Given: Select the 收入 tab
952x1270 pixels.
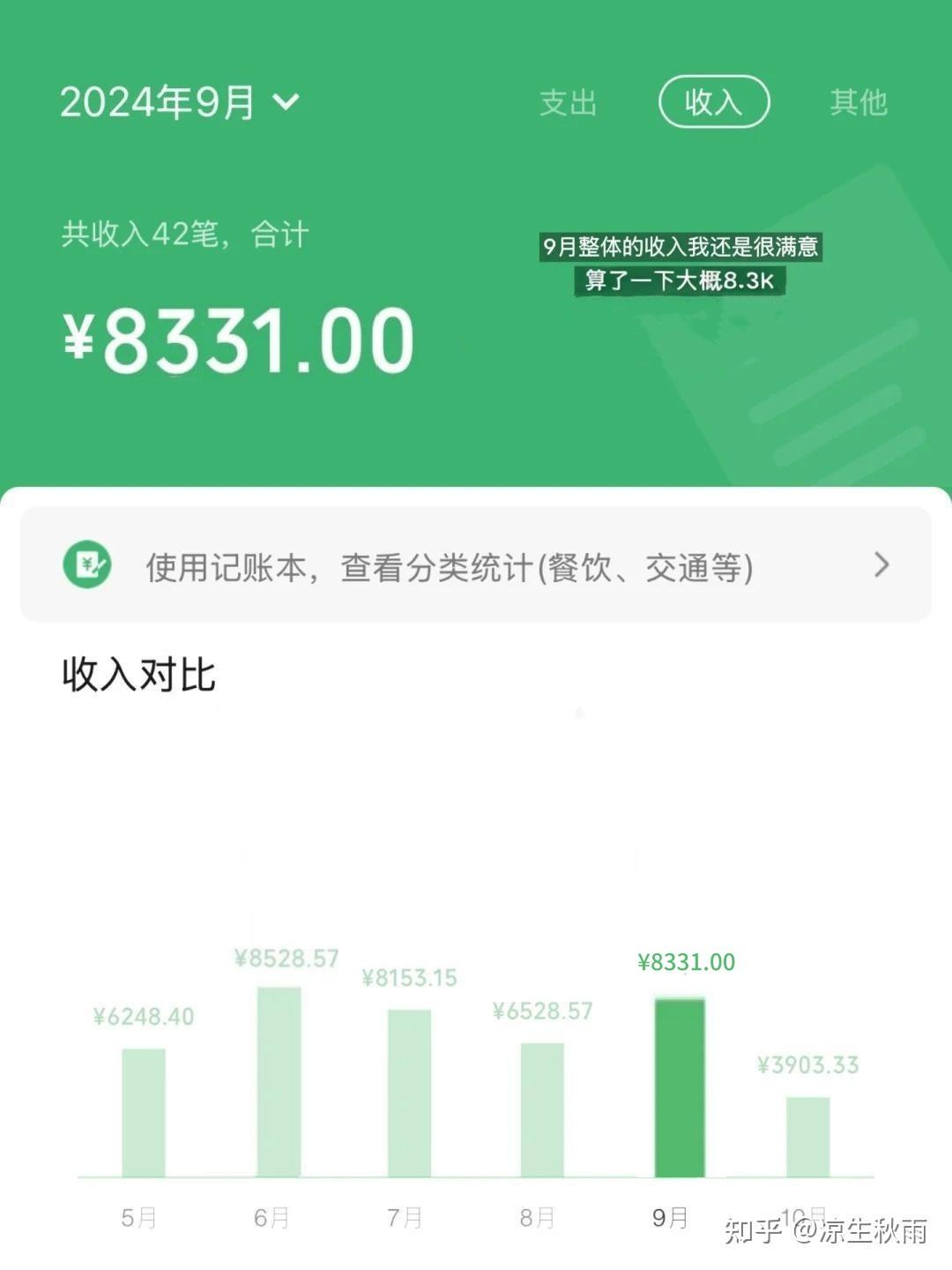Looking at the screenshot, I should [714, 102].
